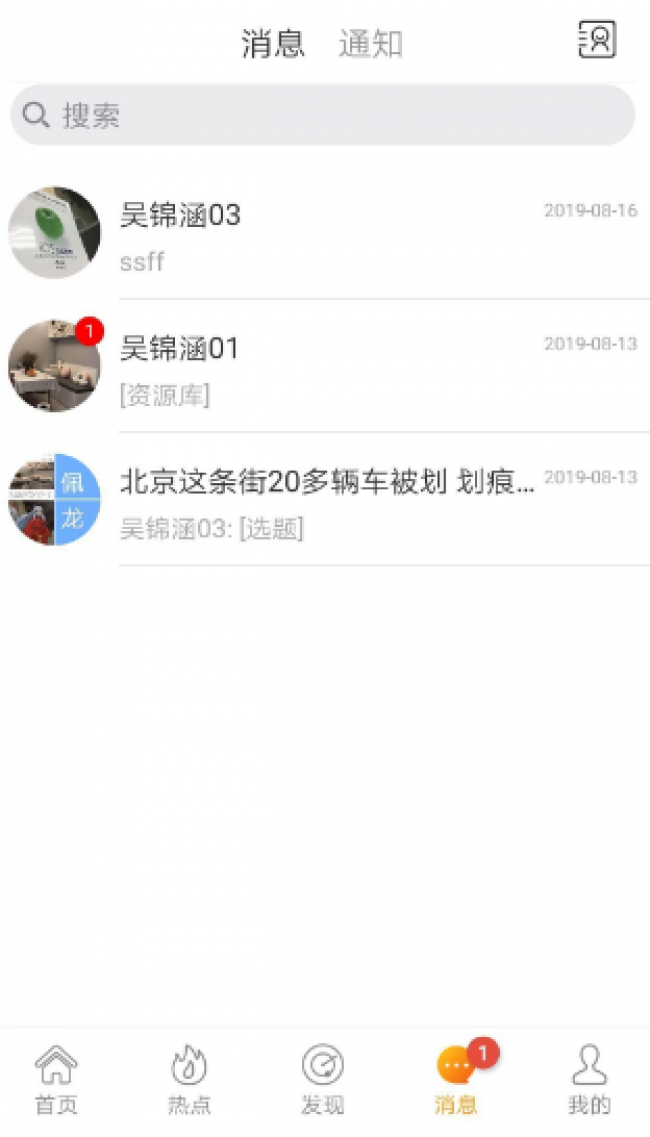The width and height of the screenshot is (650, 1137).
Task: Tap 消息 in the bottom navigation
Action: (x=456, y=1079)
